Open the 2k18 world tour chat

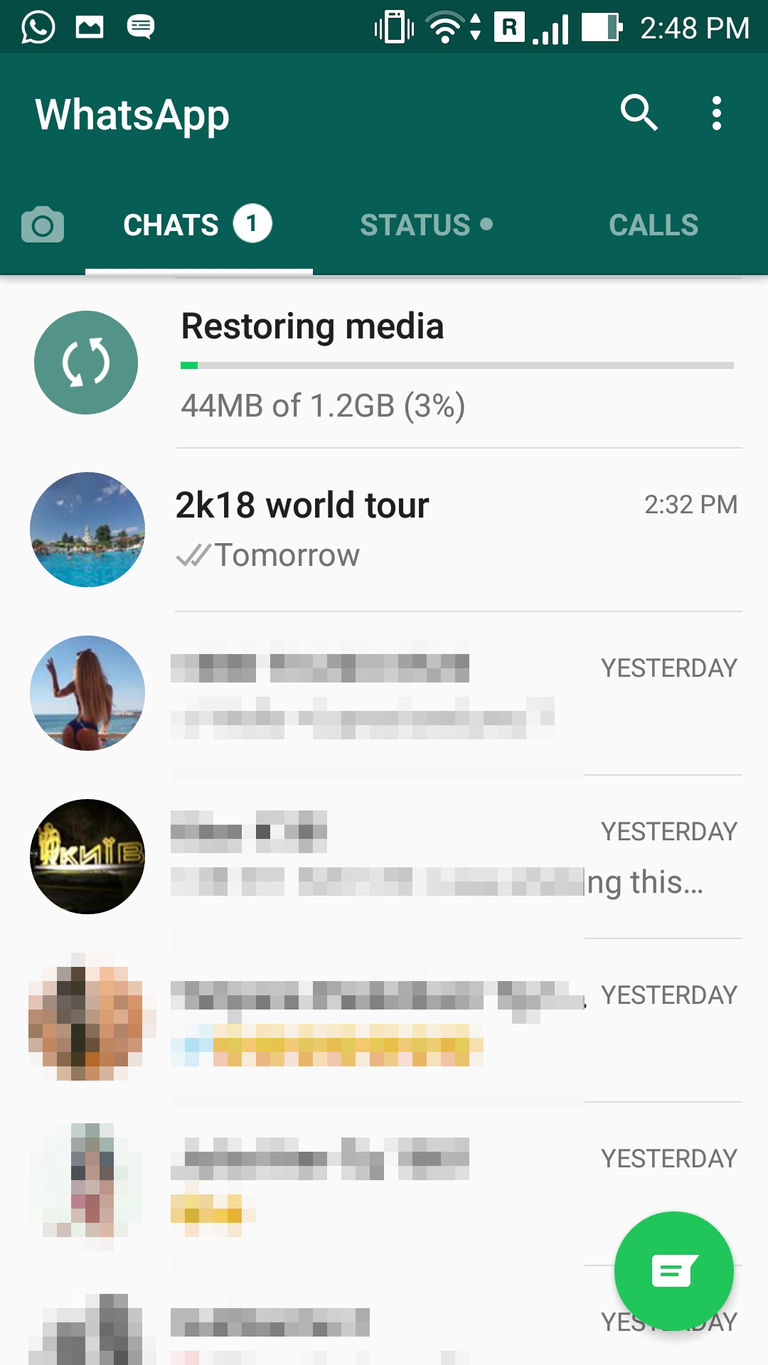click(x=440, y=529)
